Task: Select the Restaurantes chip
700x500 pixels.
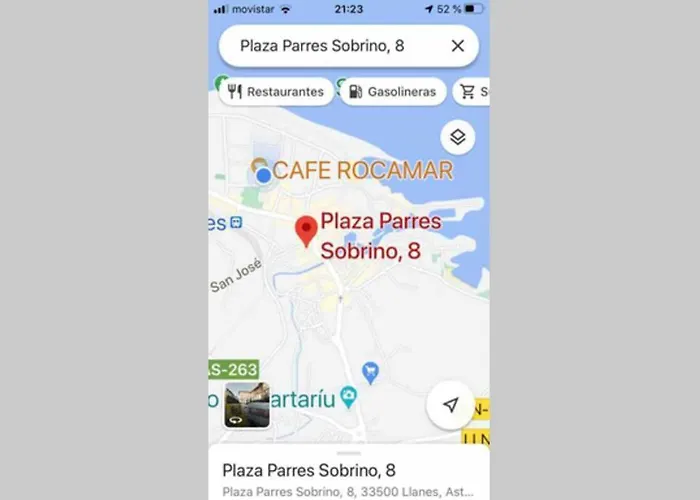Action: coord(277,91)
